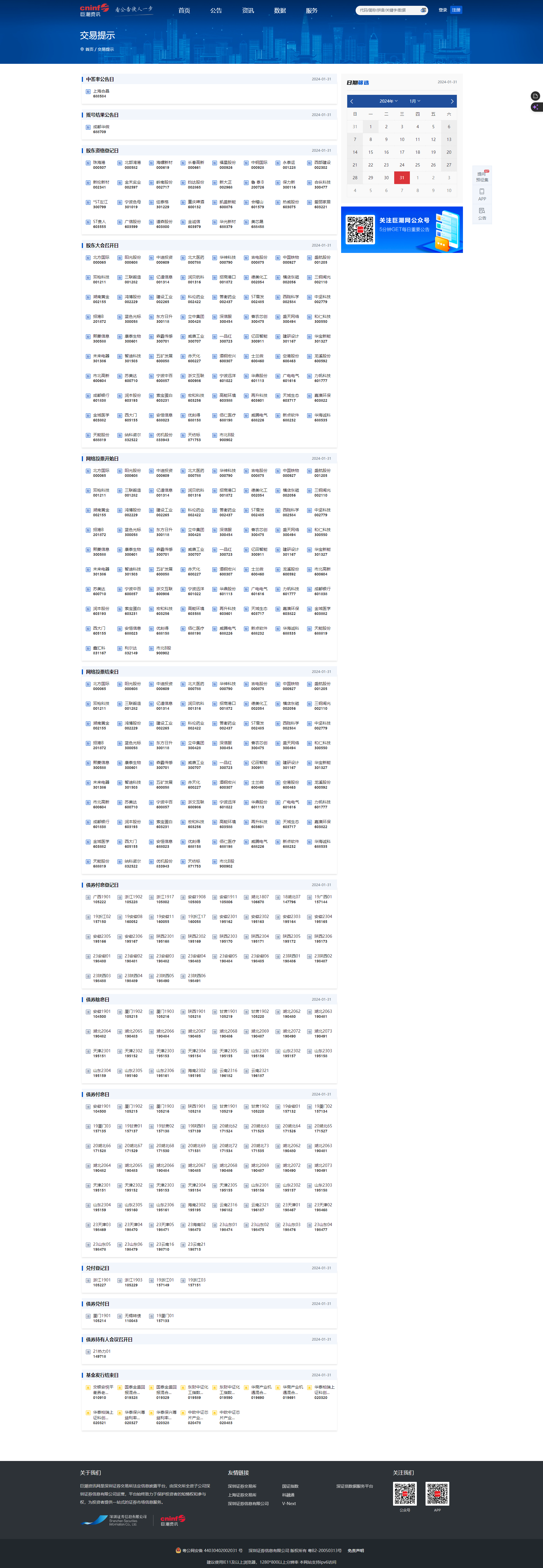Screen dimensions: 543x1568
Task: Open 成都华微 688709 stock entry
Action: [100, 129]
